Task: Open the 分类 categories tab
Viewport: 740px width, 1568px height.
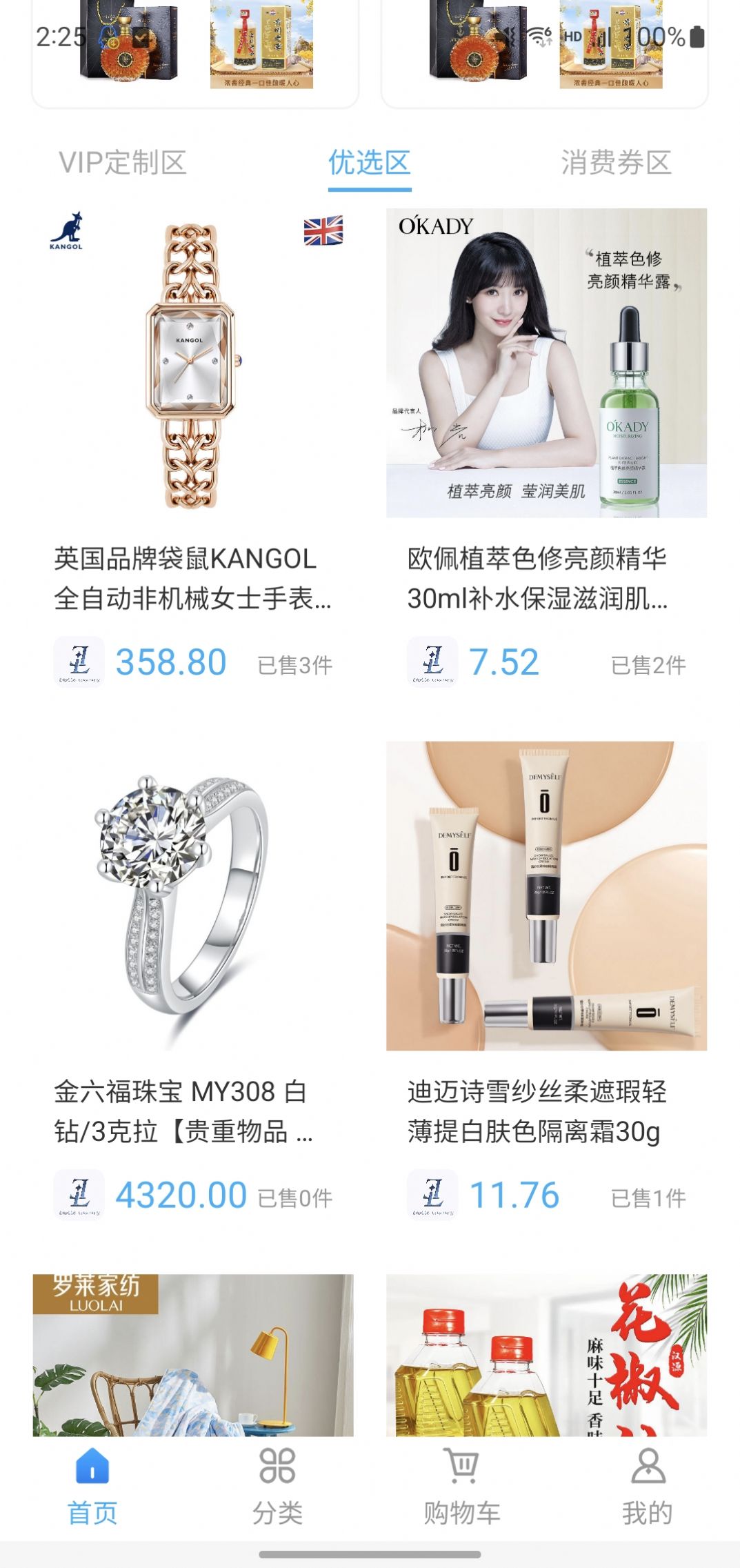Action: (x=277, y=1487)
